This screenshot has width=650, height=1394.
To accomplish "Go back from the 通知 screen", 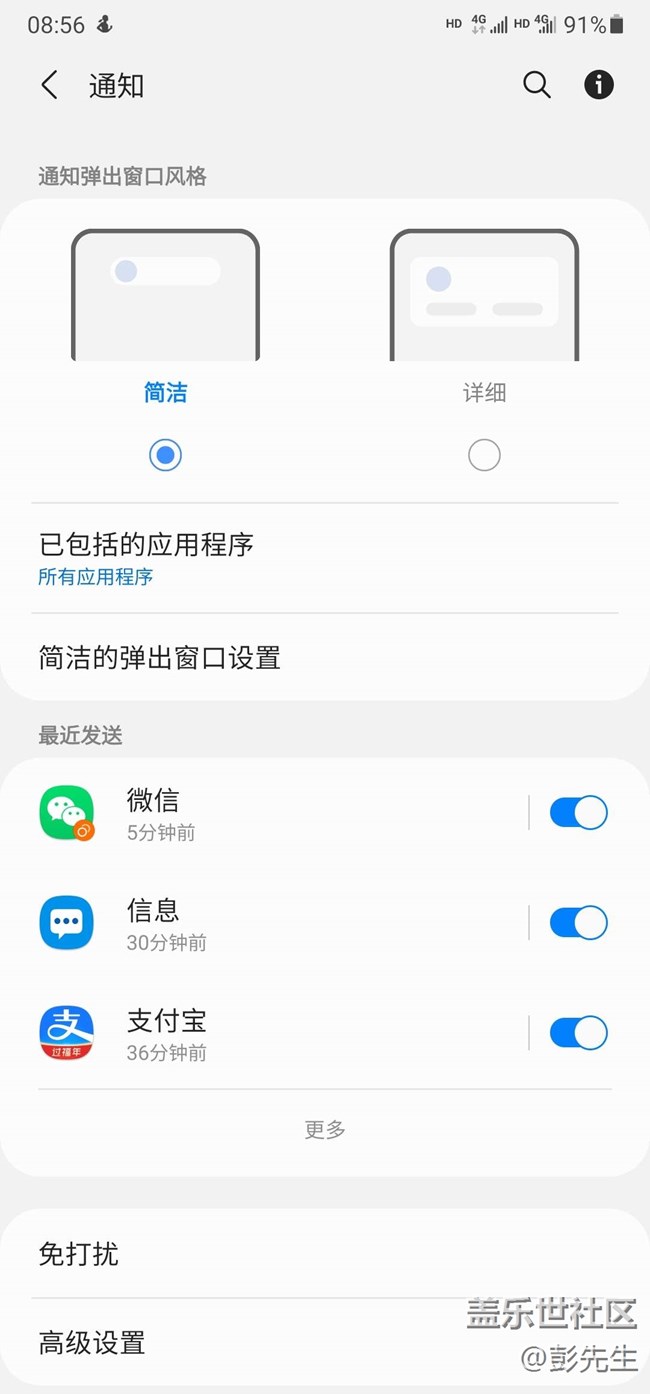I will (x=50, y=86).
